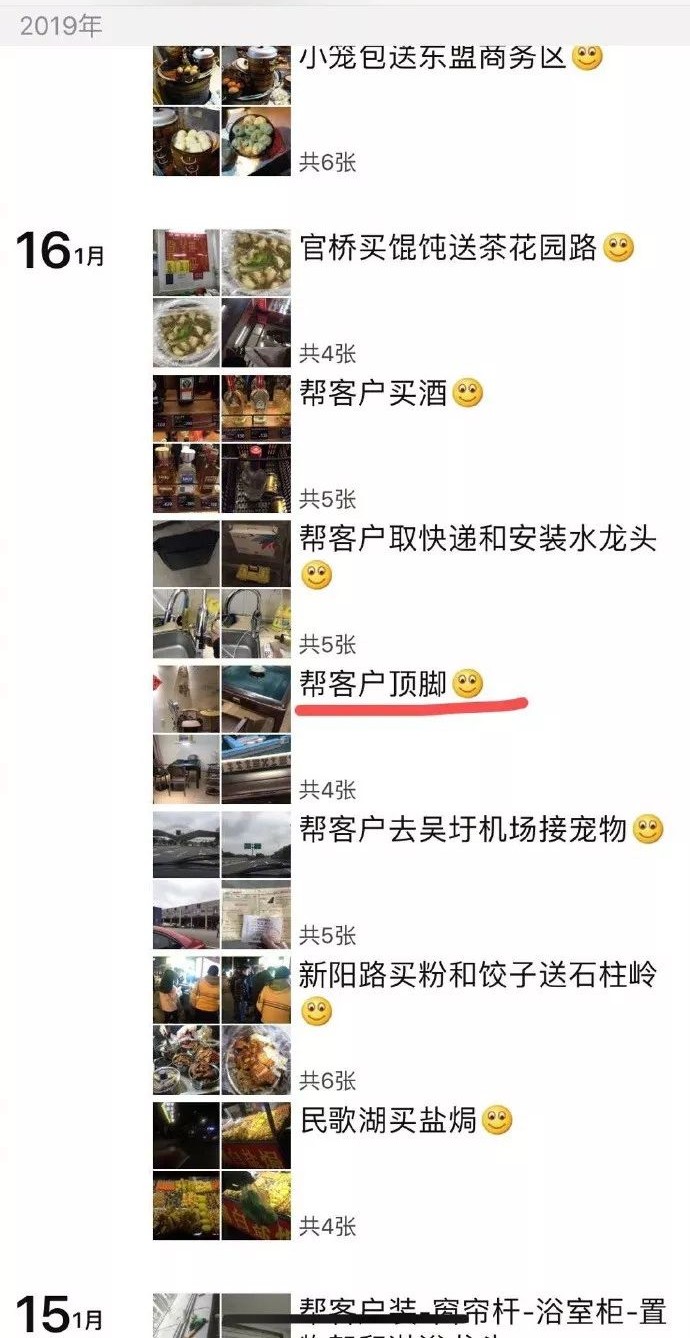Open the 官桥买馄饨送茶花园路 post

tap(448, 247)
